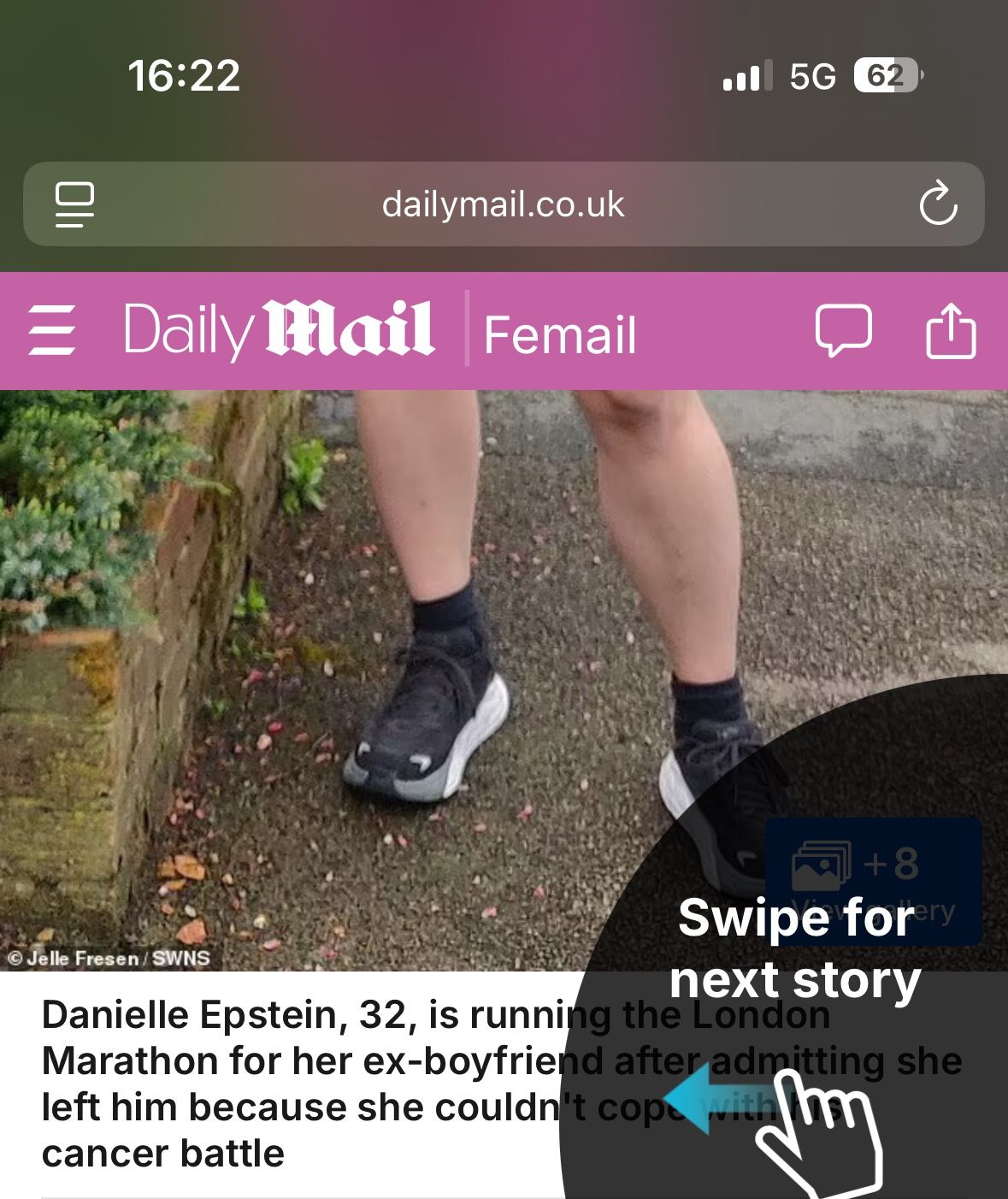Screen dimensions: 1008x1199
Task: Open the article comments
Action: point(843,330)
